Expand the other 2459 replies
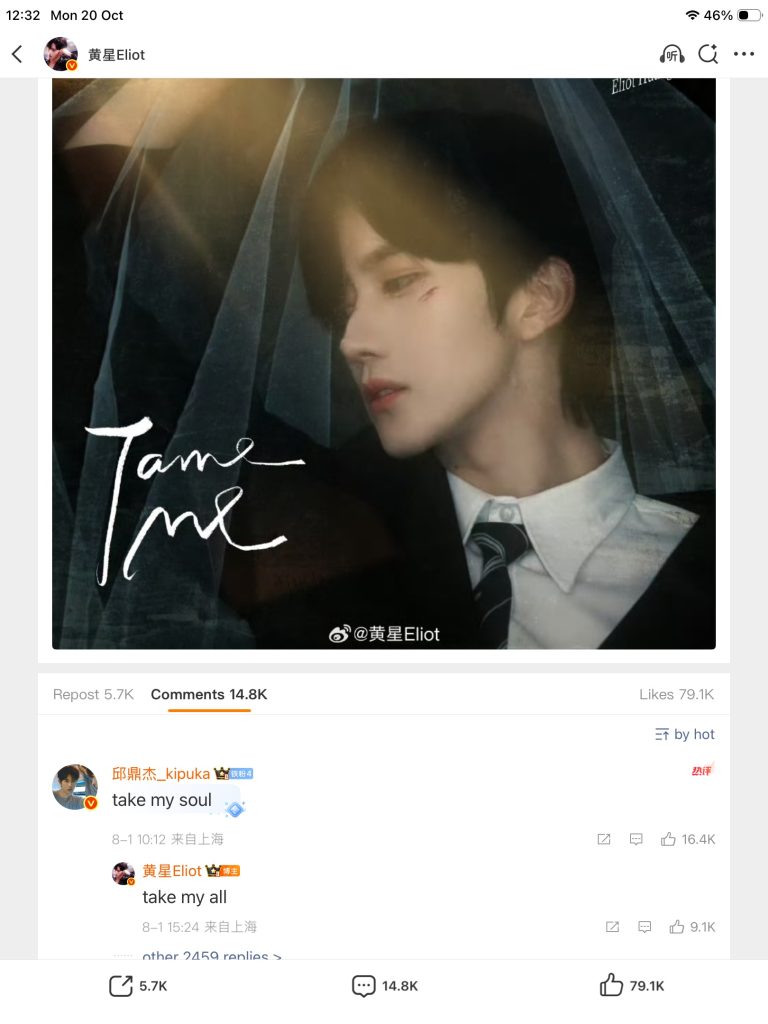This screenshot has width=768, height=1024. 212,955
